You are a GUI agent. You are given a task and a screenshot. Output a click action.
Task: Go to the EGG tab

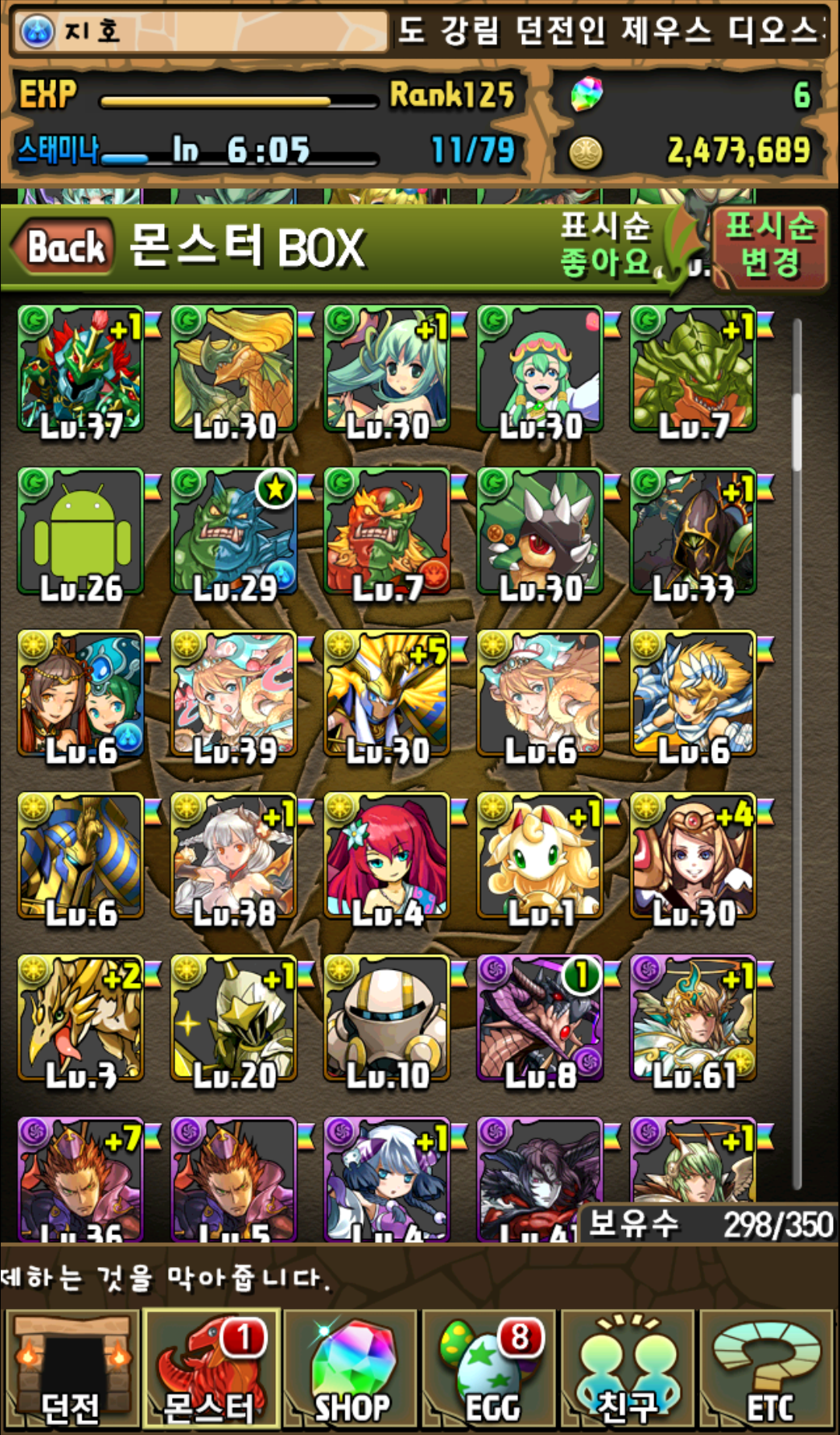(x=491, y=1370)
